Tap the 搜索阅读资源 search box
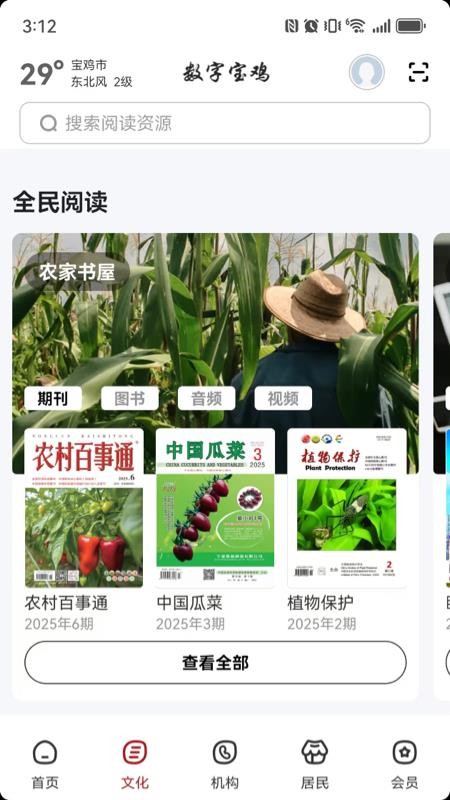The width and height of the screenshot is (450, 800). pos(225,123)
